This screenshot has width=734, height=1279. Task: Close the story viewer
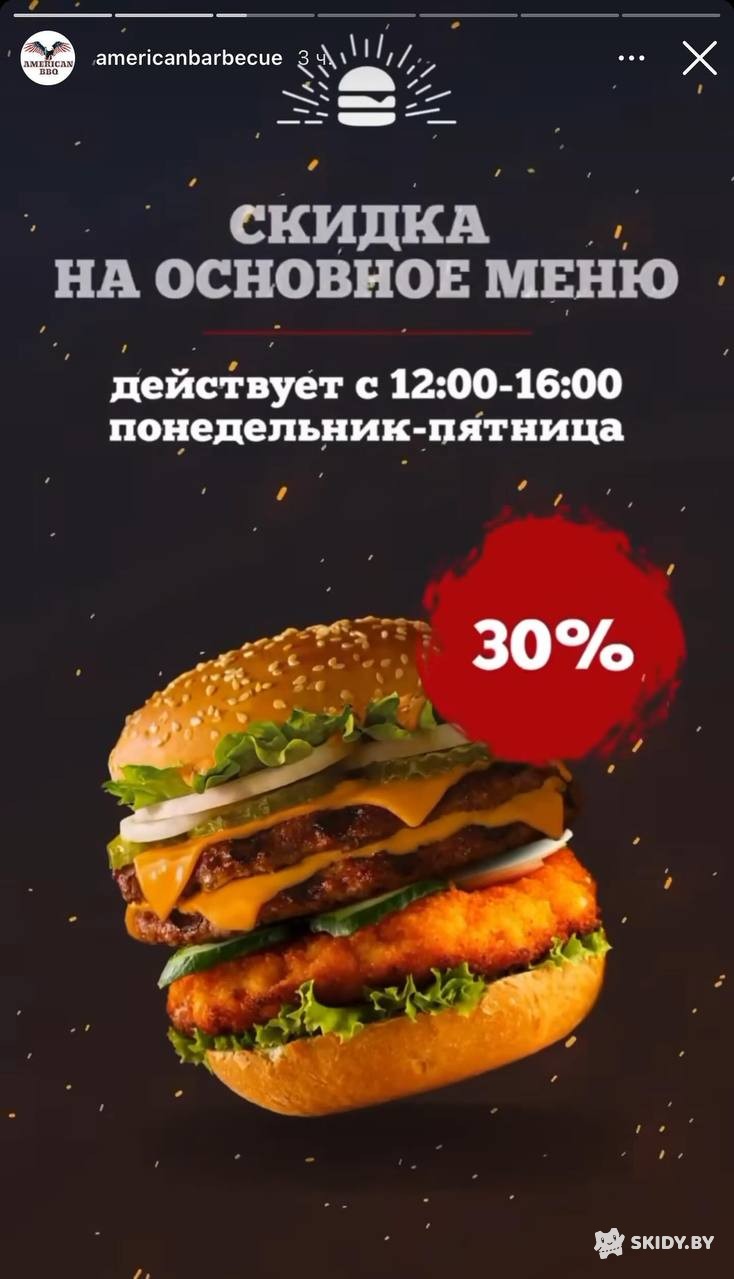(x=699, y=58)
